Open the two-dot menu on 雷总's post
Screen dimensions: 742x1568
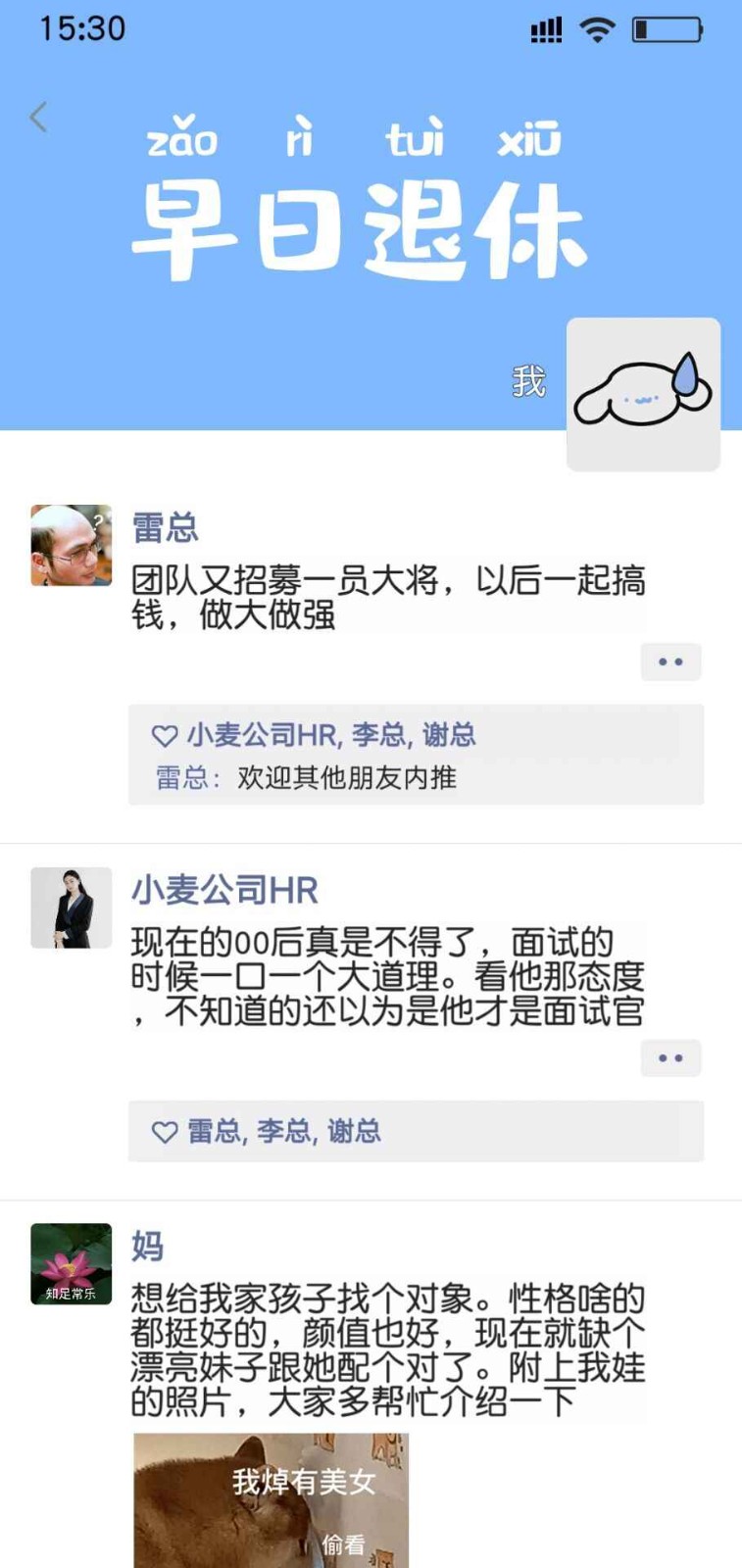tap(670, 662)
